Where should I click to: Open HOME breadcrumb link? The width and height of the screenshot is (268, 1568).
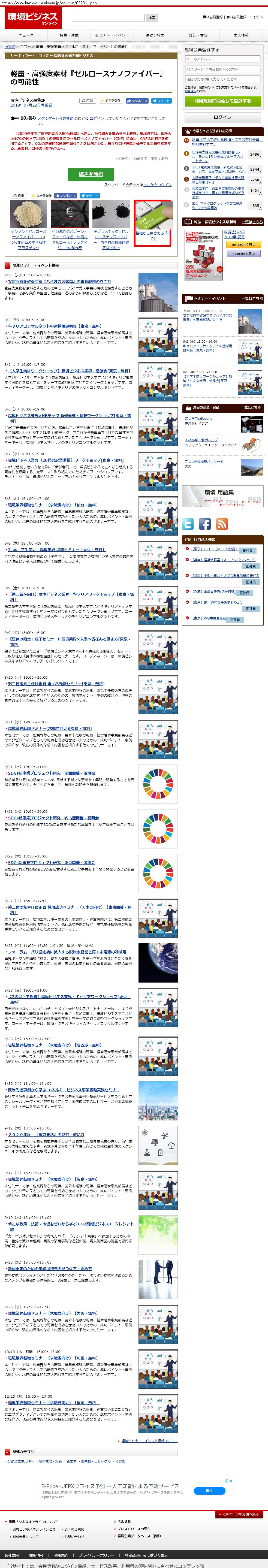point(10,46)
